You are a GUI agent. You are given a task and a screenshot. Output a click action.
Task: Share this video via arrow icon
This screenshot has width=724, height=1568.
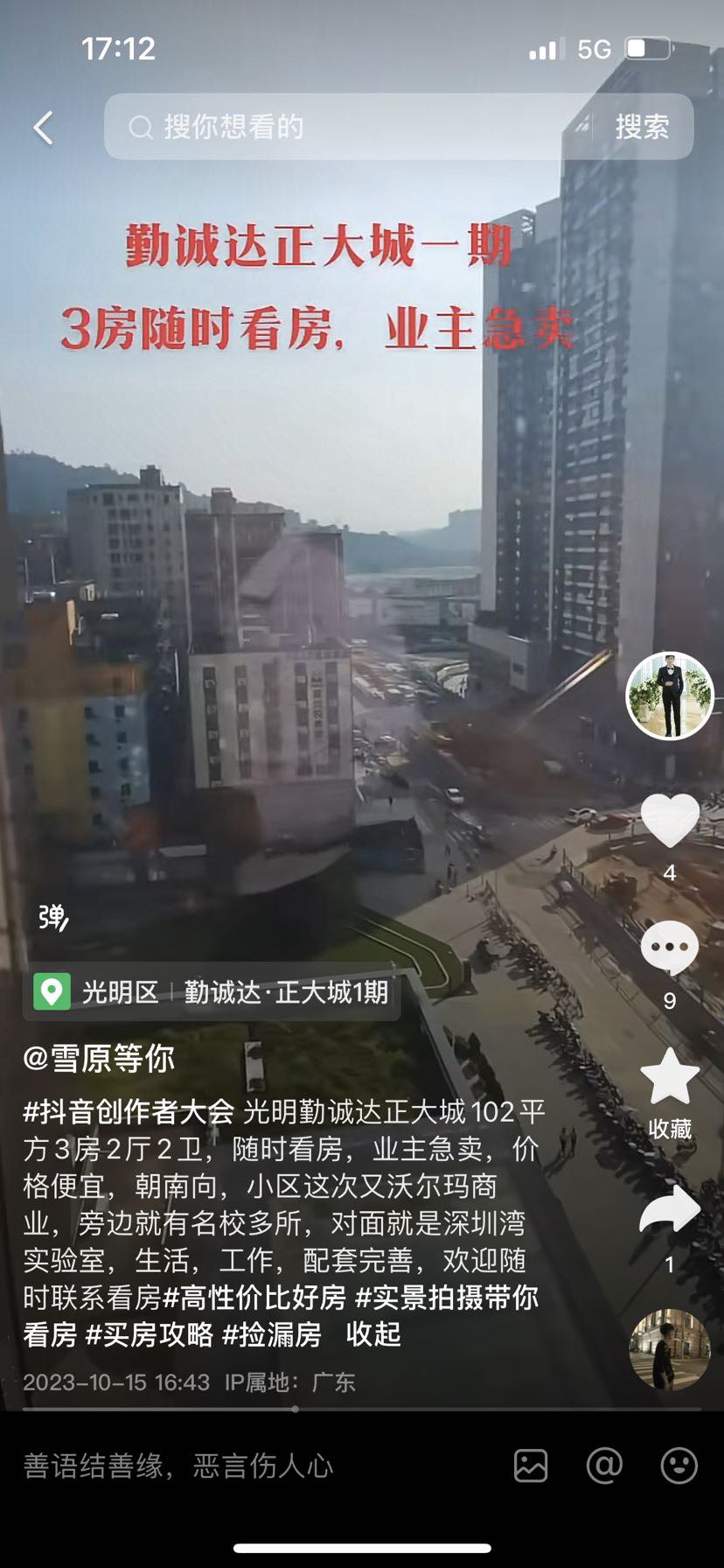(x=670, y=1211)
